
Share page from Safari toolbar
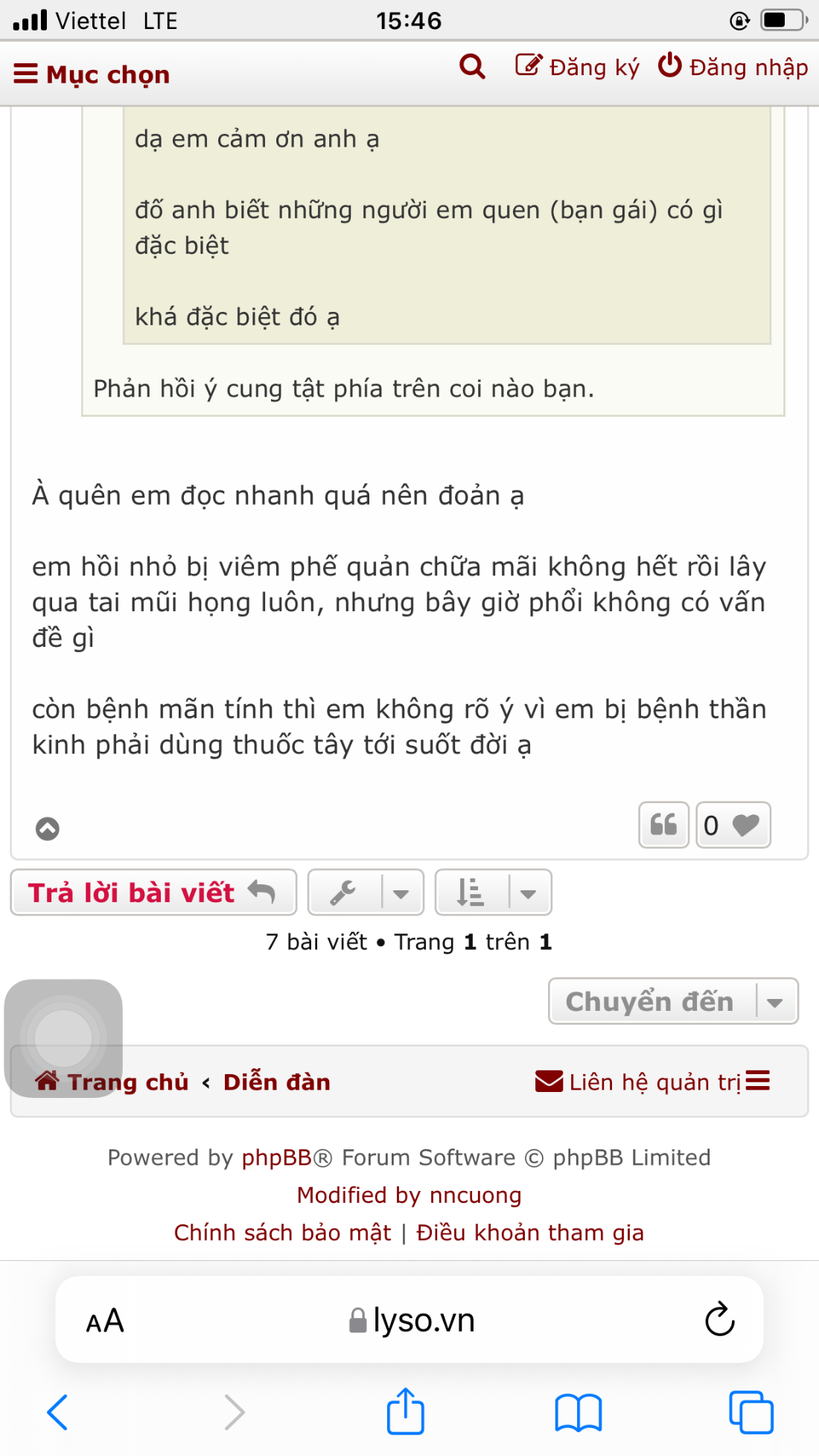405,1411
